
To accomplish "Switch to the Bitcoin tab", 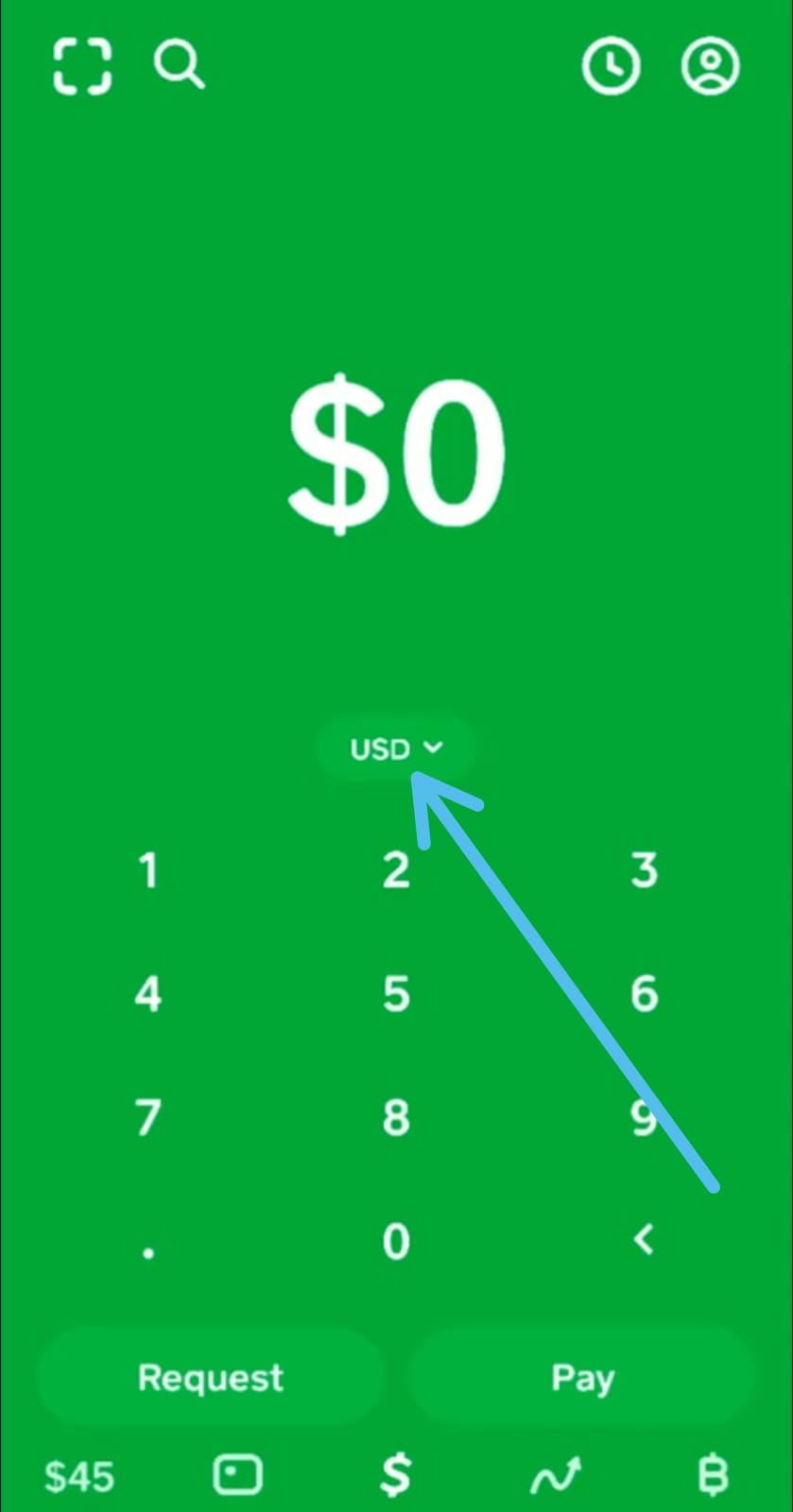I will tap(712, 1475).
